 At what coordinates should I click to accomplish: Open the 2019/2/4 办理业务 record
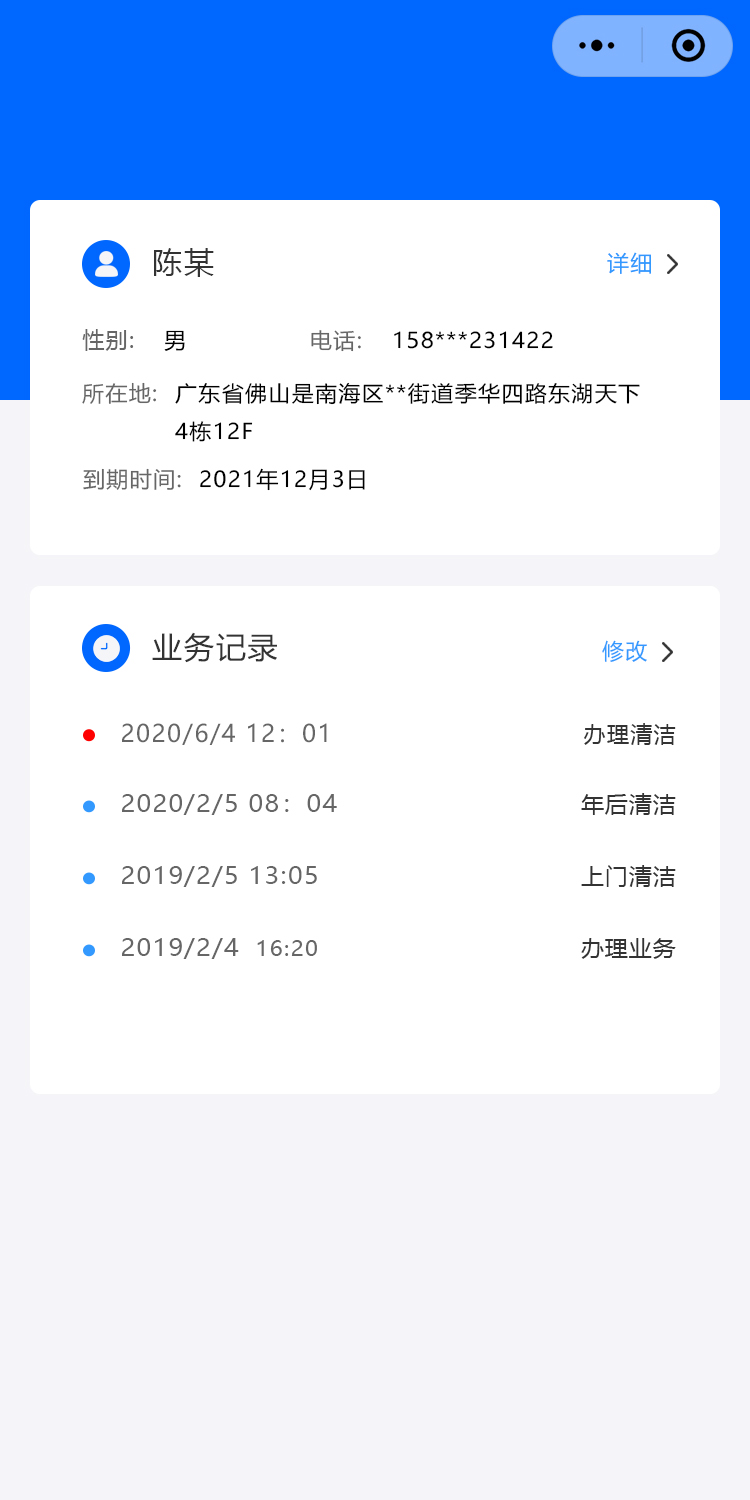(x=378, y=948)
